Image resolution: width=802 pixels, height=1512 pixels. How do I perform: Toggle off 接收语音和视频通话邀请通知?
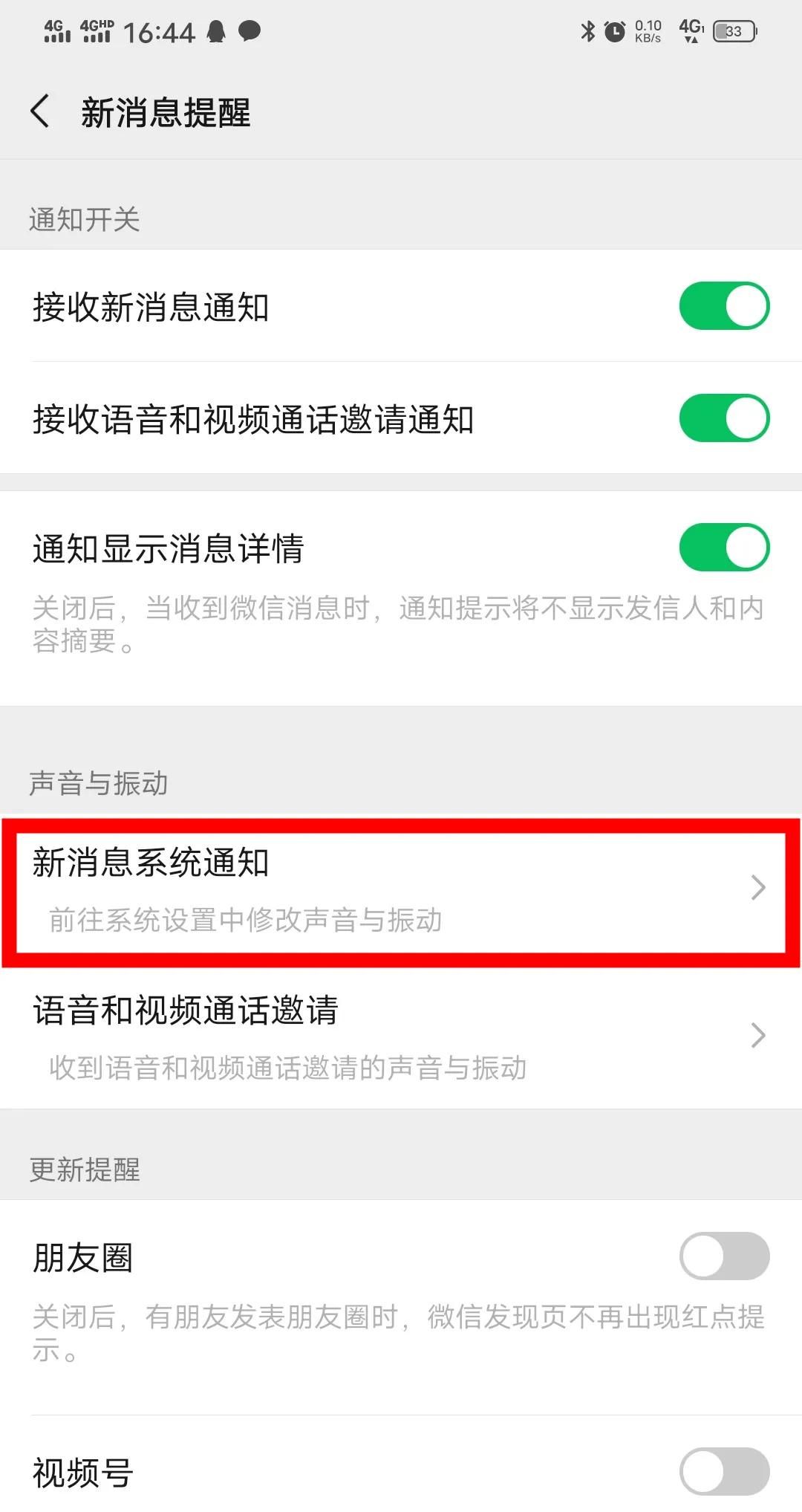click(x=723, y=418)
